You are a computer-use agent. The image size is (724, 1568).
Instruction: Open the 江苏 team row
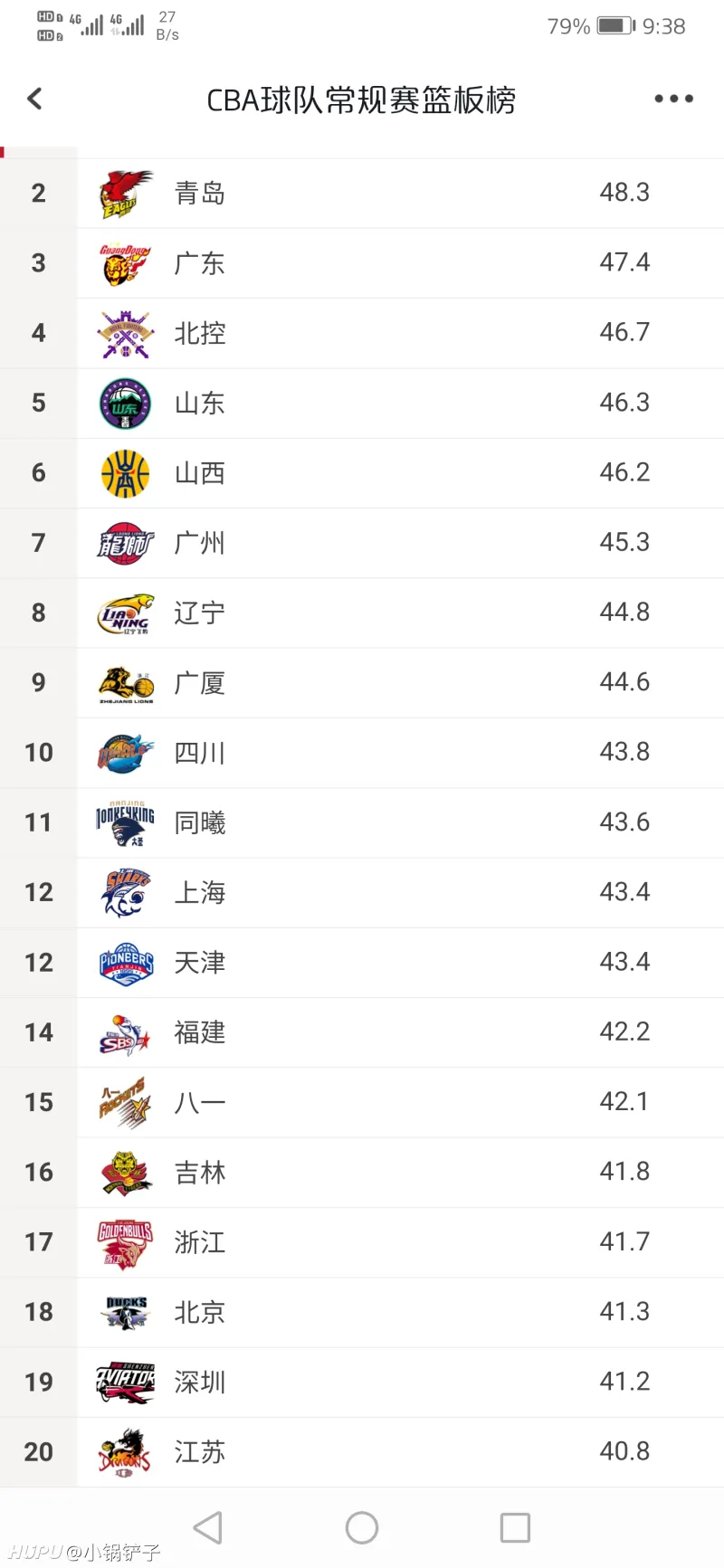point(362,1452)
